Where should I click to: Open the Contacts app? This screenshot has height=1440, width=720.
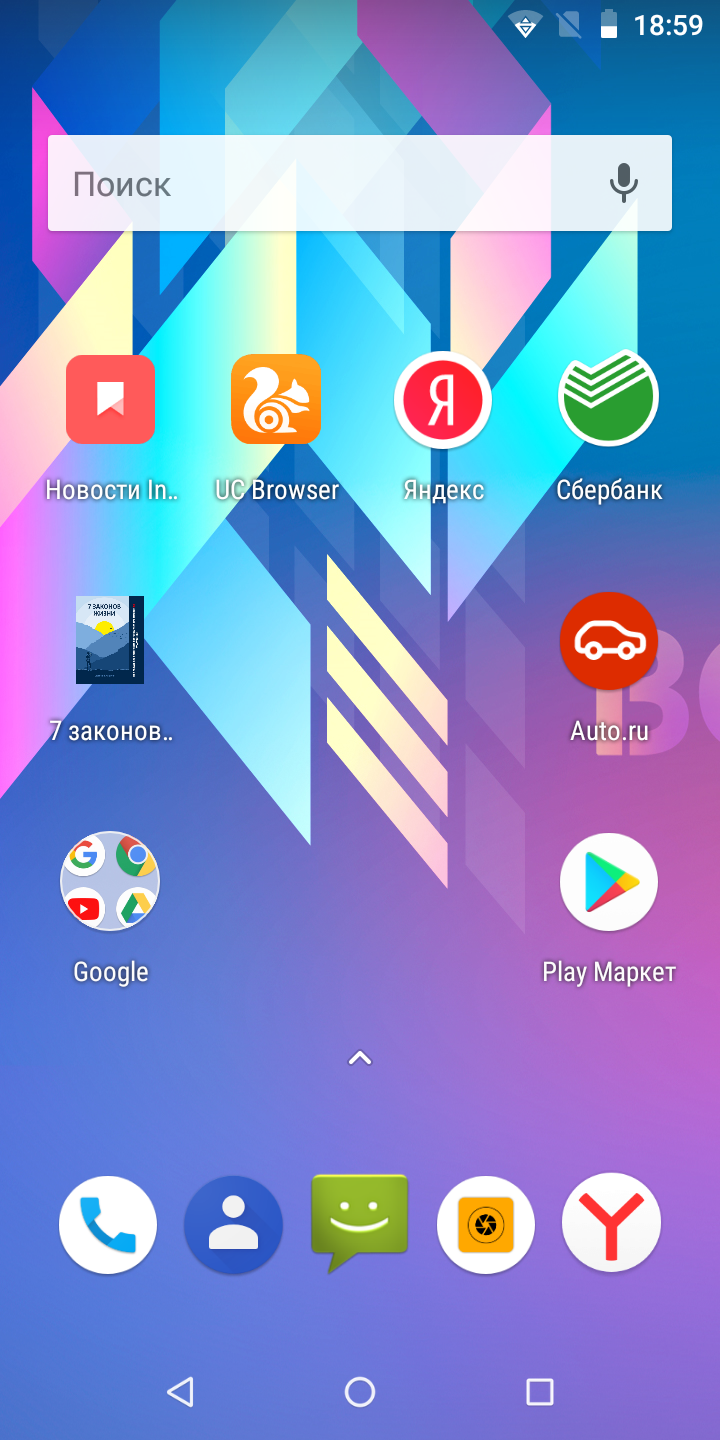[x=234, y=1225]
